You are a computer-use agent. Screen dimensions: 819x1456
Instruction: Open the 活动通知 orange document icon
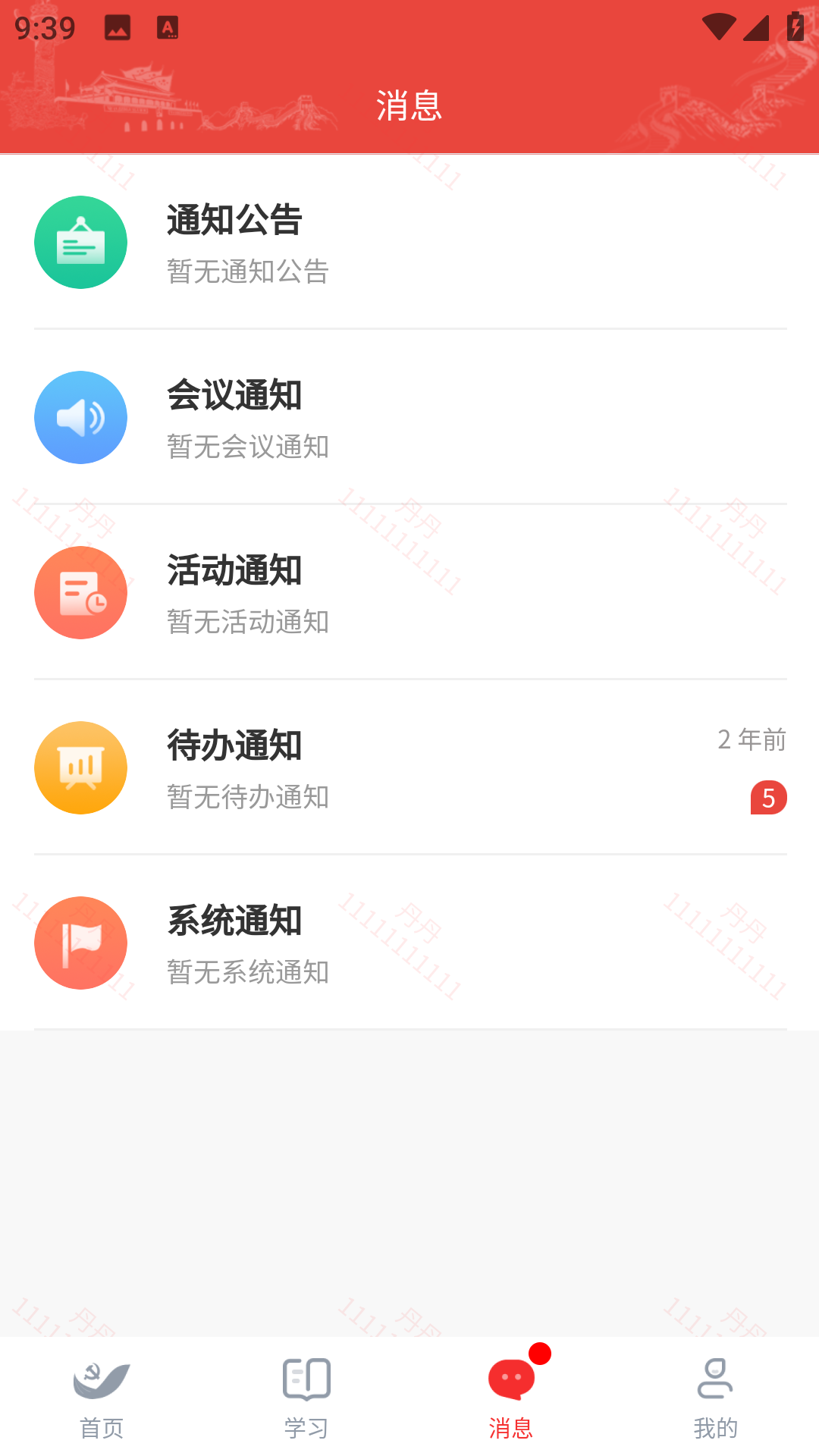click(x=81, y=592)
